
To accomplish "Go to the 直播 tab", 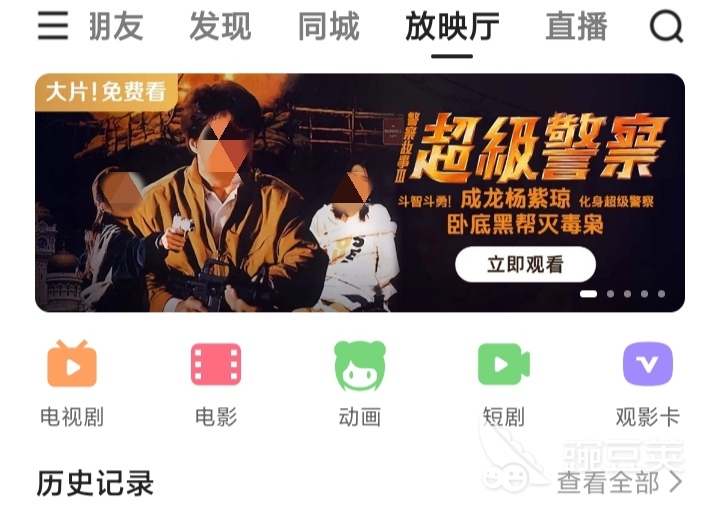I will click(x=576, y=27).
